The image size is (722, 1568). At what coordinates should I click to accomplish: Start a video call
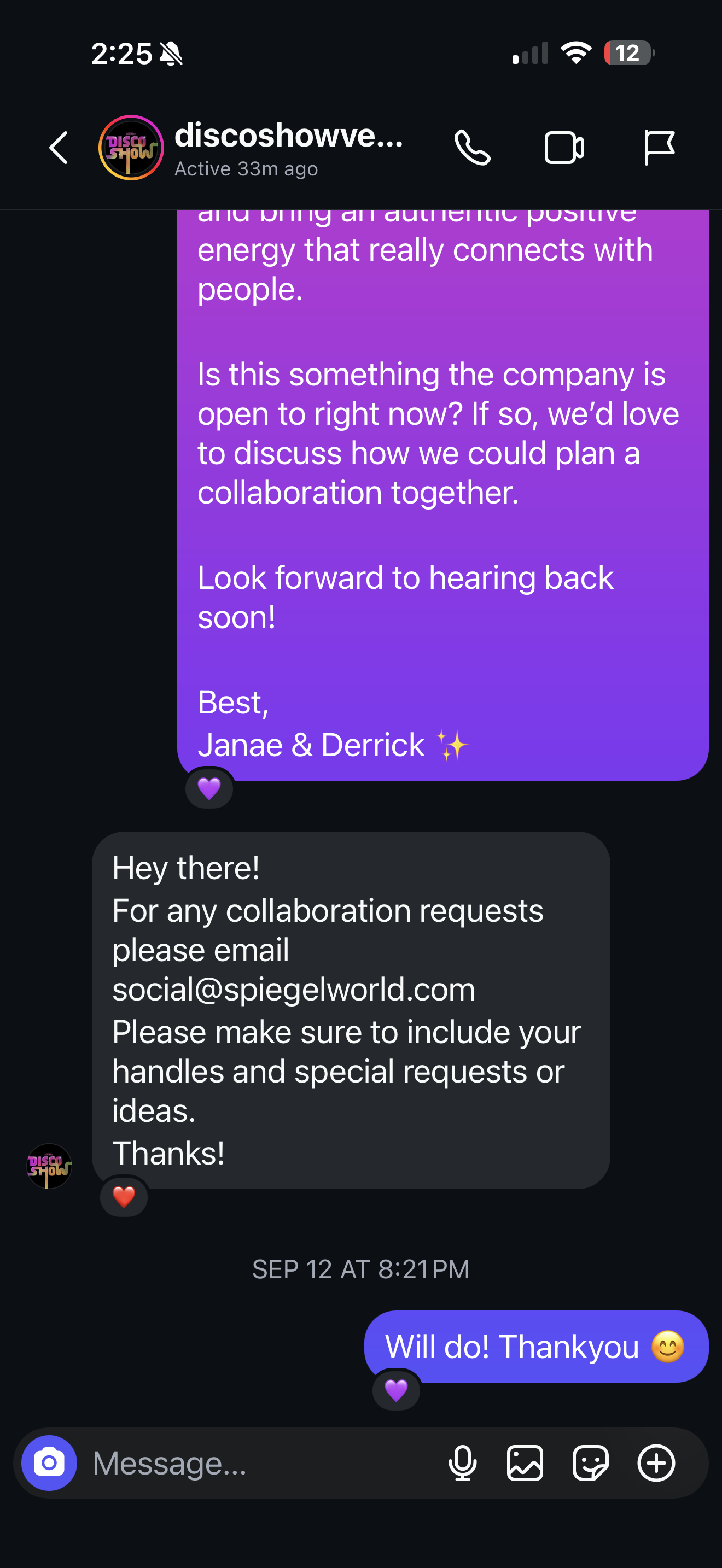coord(564,148)
